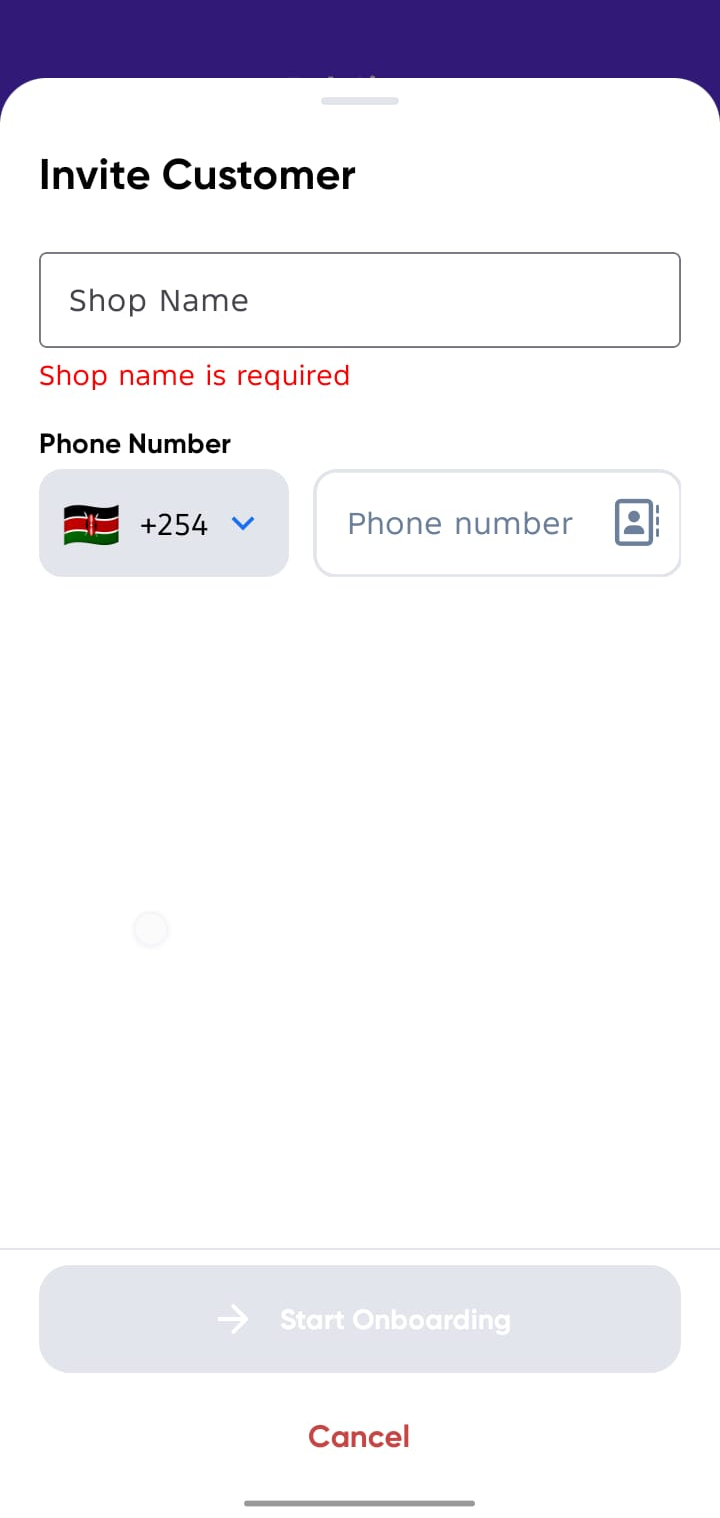Tap the Start Onboarding button

[x=359, y=1319]
